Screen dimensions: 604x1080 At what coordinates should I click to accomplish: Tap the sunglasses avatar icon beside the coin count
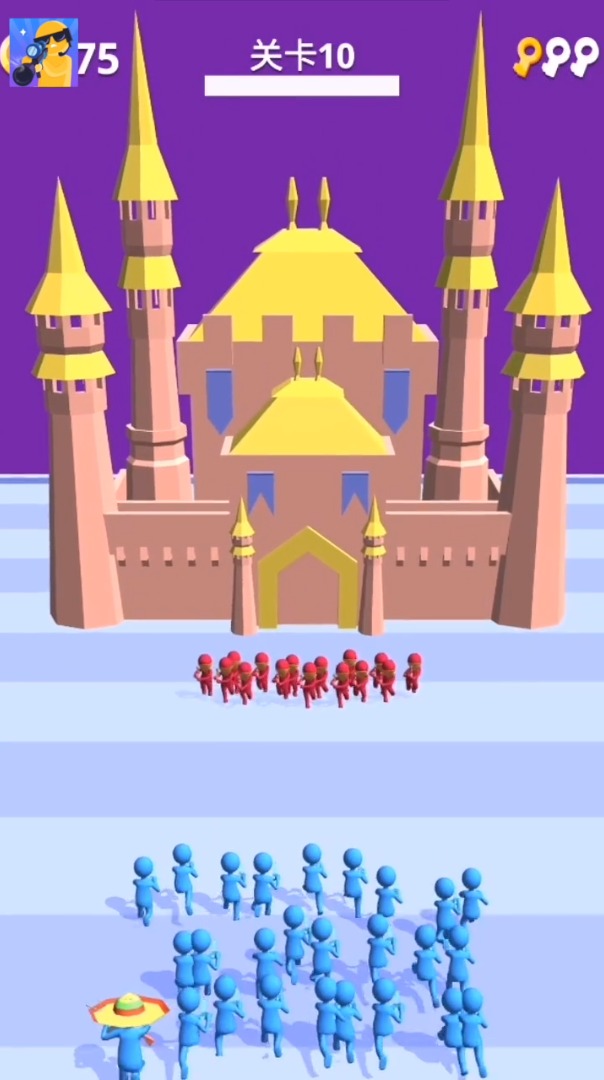43,53
